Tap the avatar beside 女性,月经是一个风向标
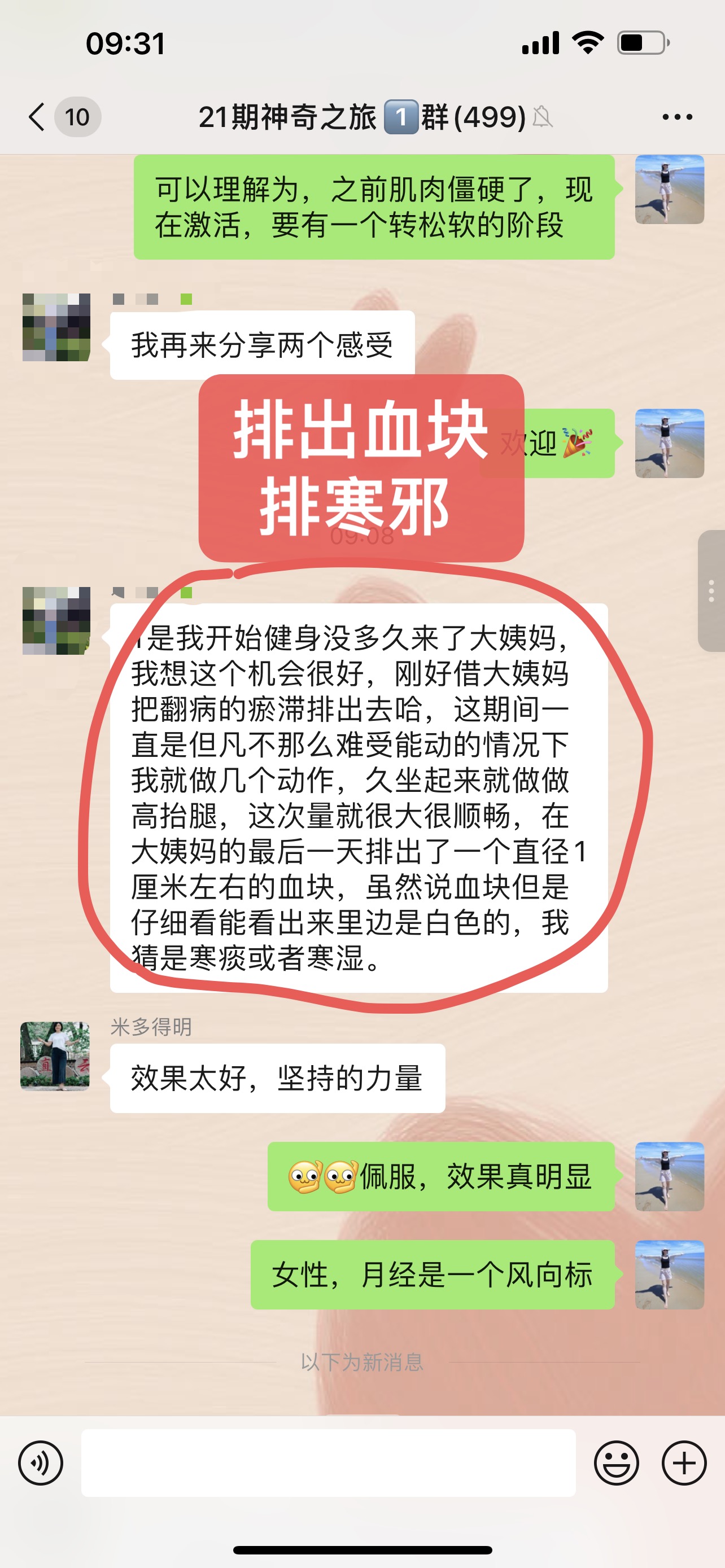The image size is (725, 1568). 669,1274
